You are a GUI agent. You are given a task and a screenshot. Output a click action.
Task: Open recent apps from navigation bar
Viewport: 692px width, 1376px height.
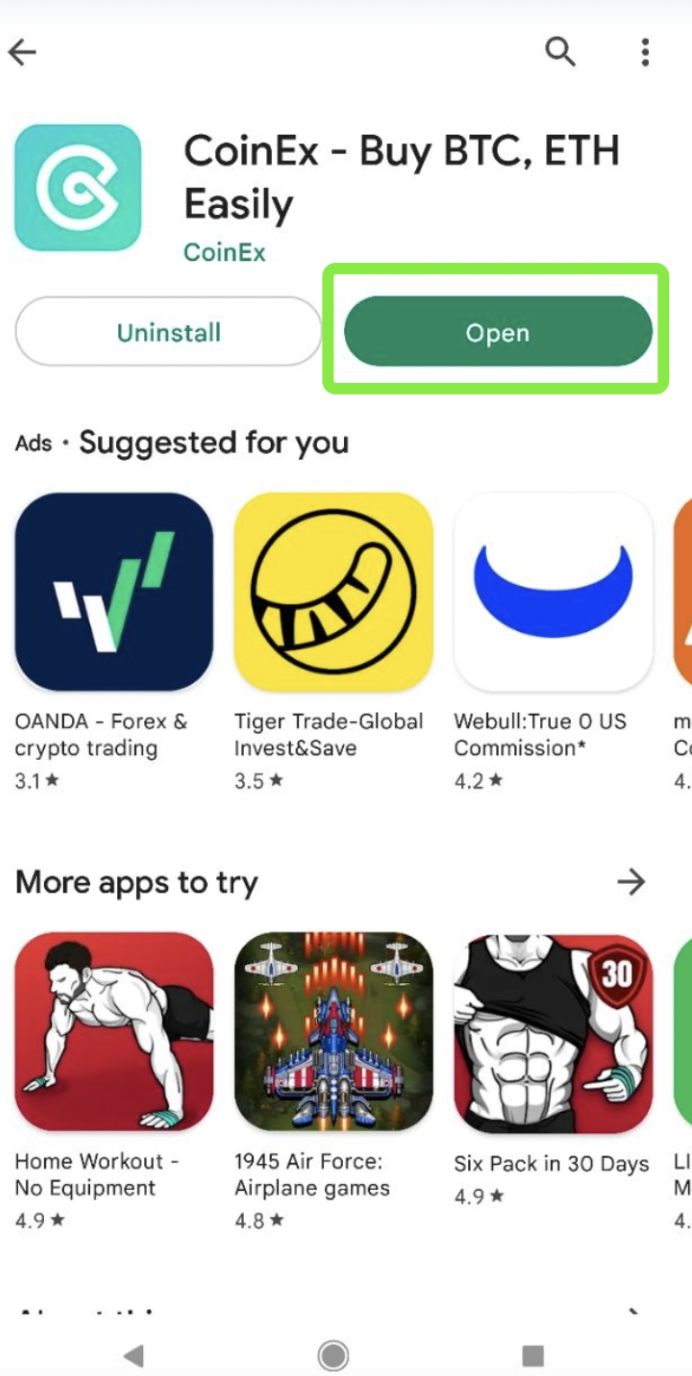point(533,1355)
